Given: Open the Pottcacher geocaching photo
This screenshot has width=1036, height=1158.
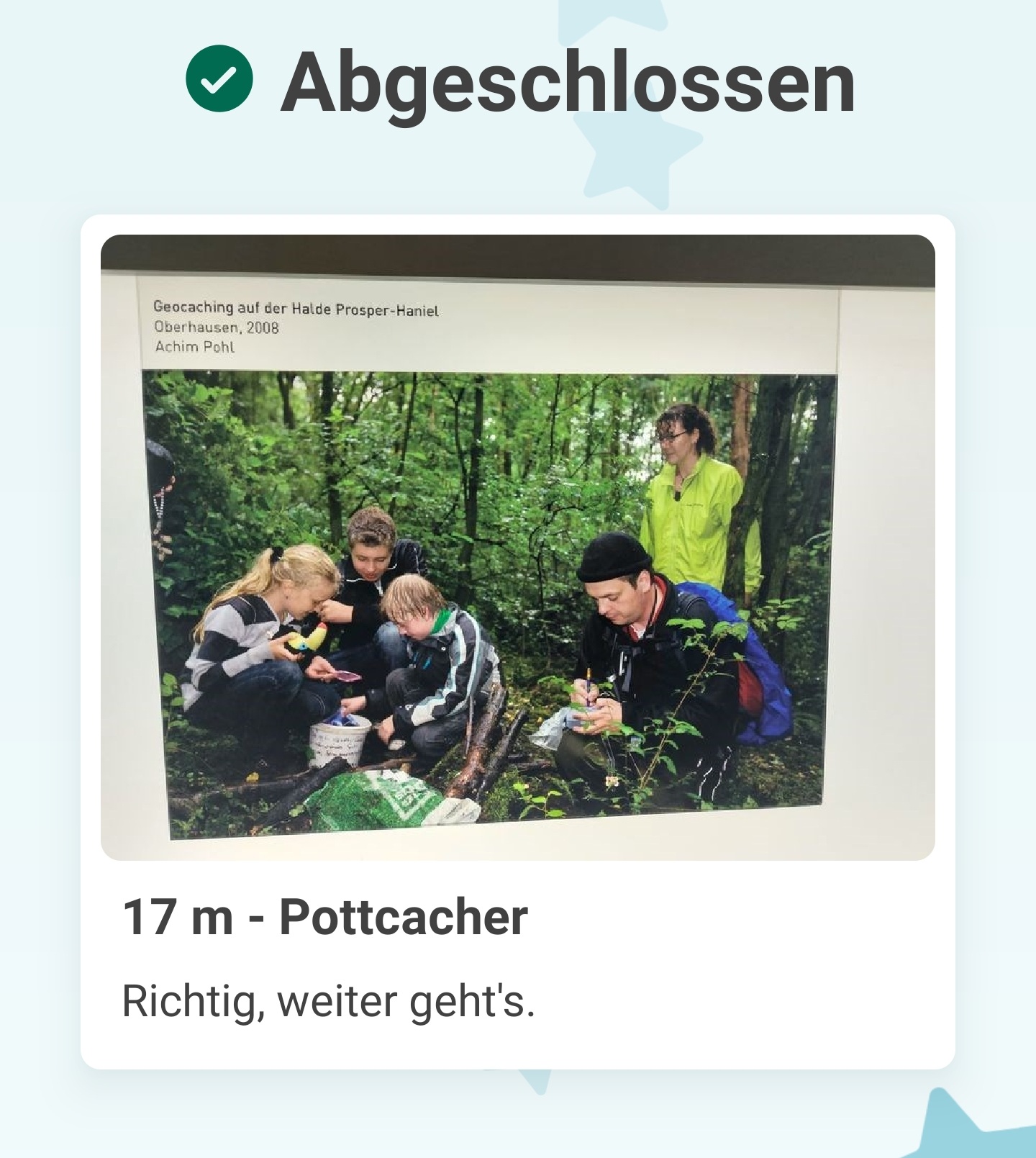Looking at the screenshot, I should point(517,547).
